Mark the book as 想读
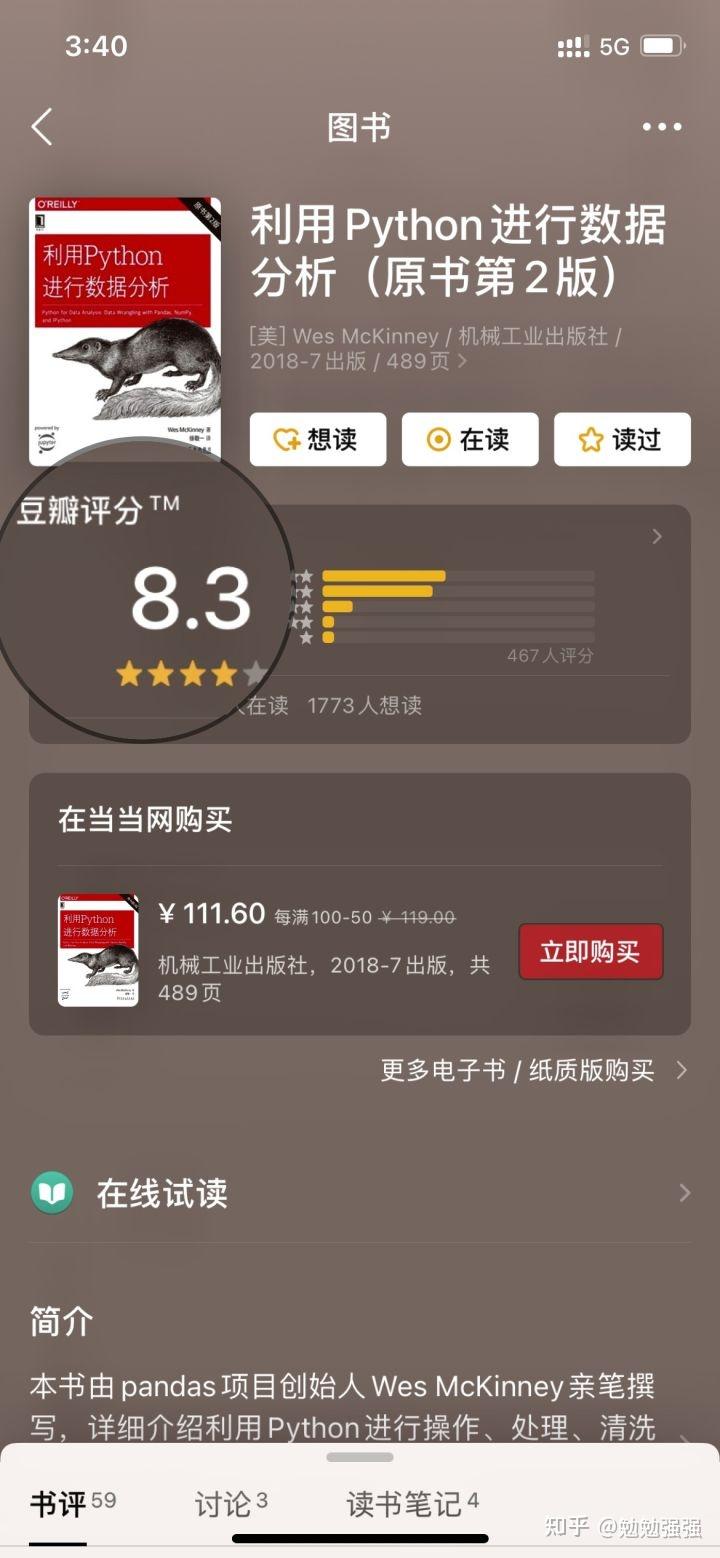This screenshot has height=1558, width=720. pyautogui.click(x=317, y=439)
